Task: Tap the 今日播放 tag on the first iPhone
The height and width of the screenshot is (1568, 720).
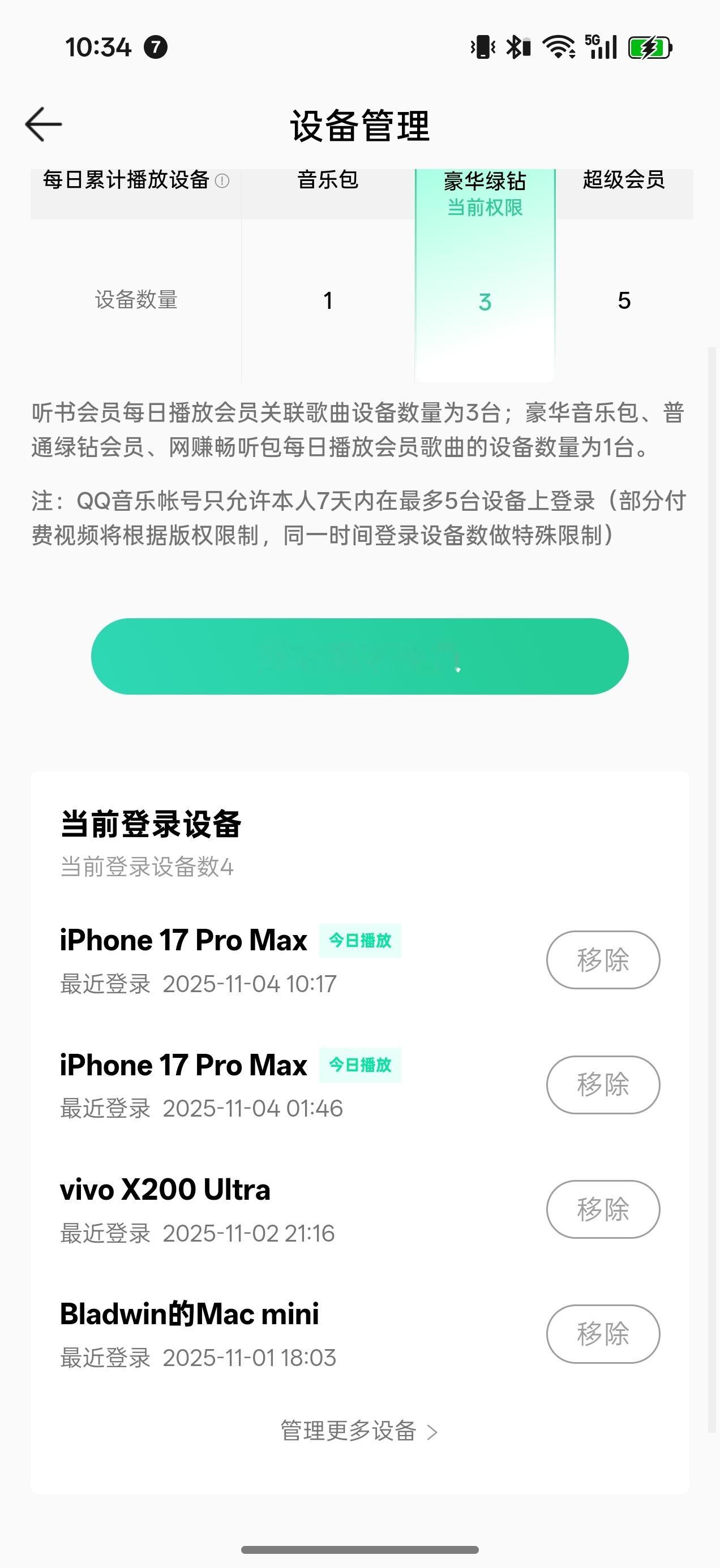Action: [x=361, y=941]
